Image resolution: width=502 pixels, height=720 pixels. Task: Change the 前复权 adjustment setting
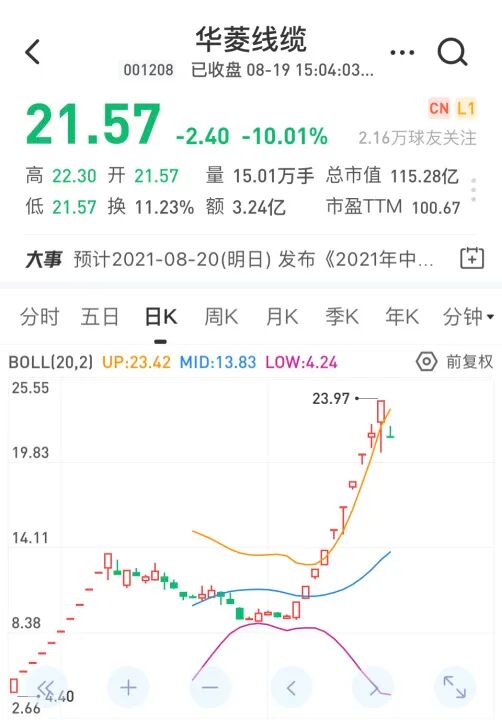(469, 362)
